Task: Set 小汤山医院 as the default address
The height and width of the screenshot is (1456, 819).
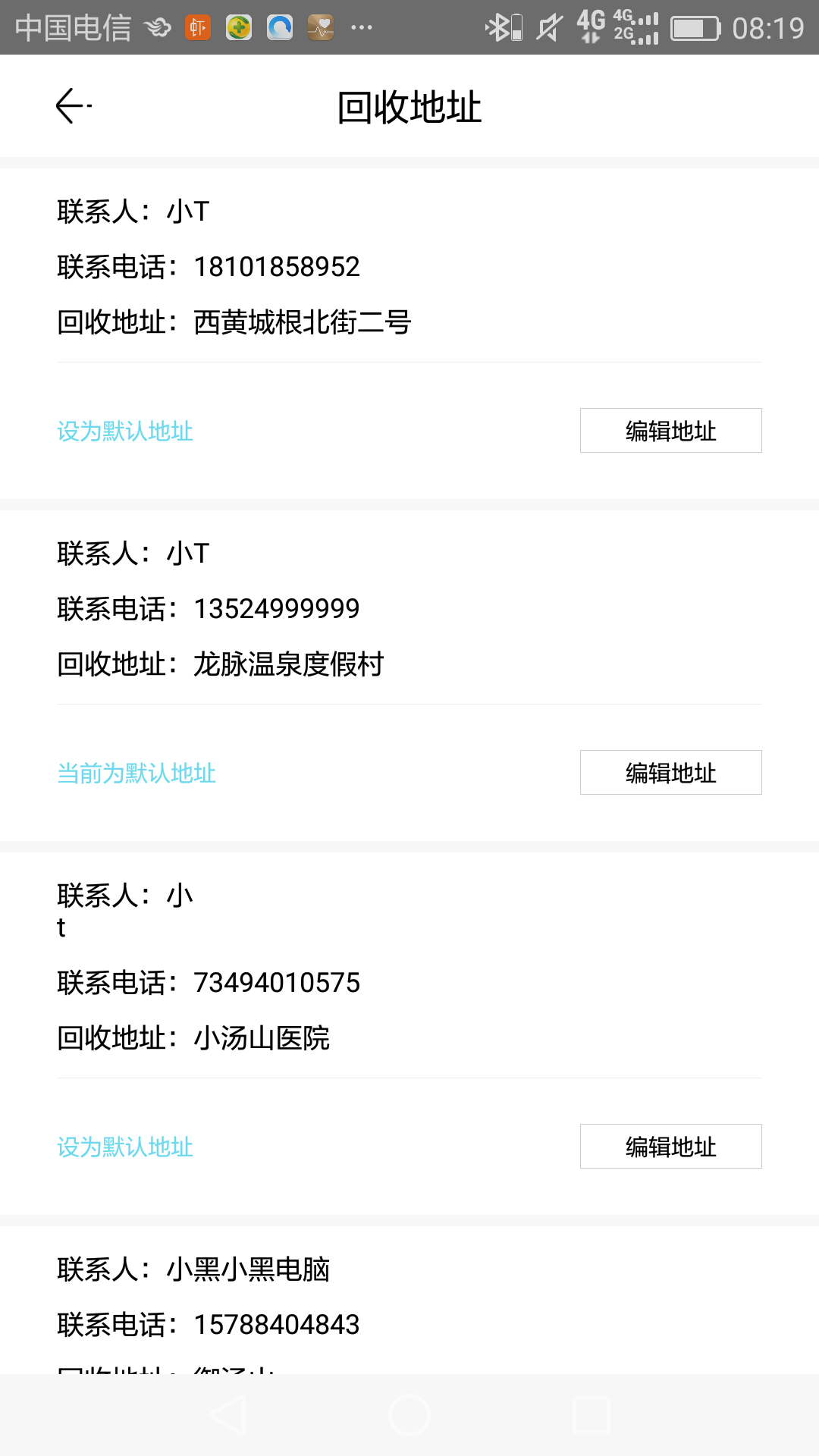Action: (125, 1147)
